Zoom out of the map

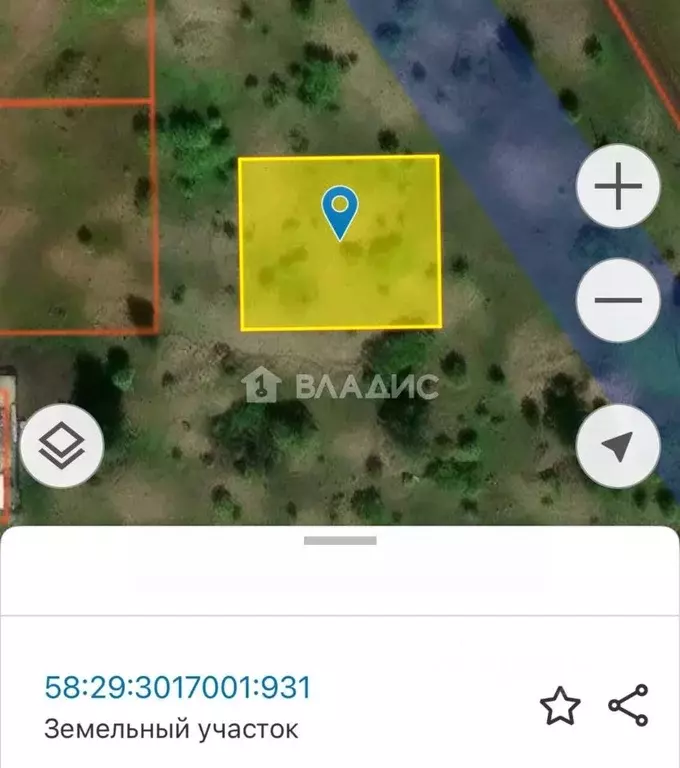[618, 299]
